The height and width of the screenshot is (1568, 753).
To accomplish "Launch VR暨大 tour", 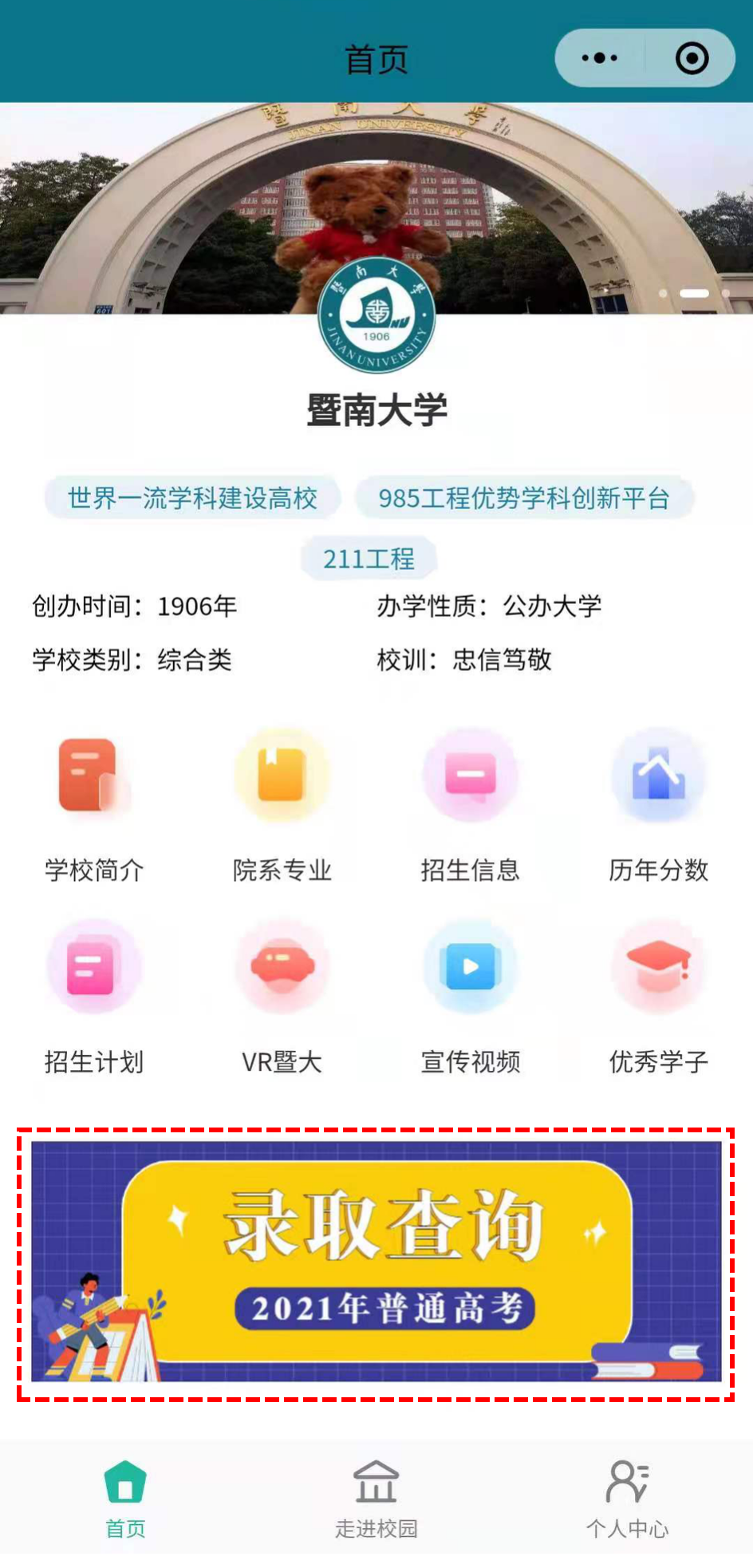I will point(282,997).
